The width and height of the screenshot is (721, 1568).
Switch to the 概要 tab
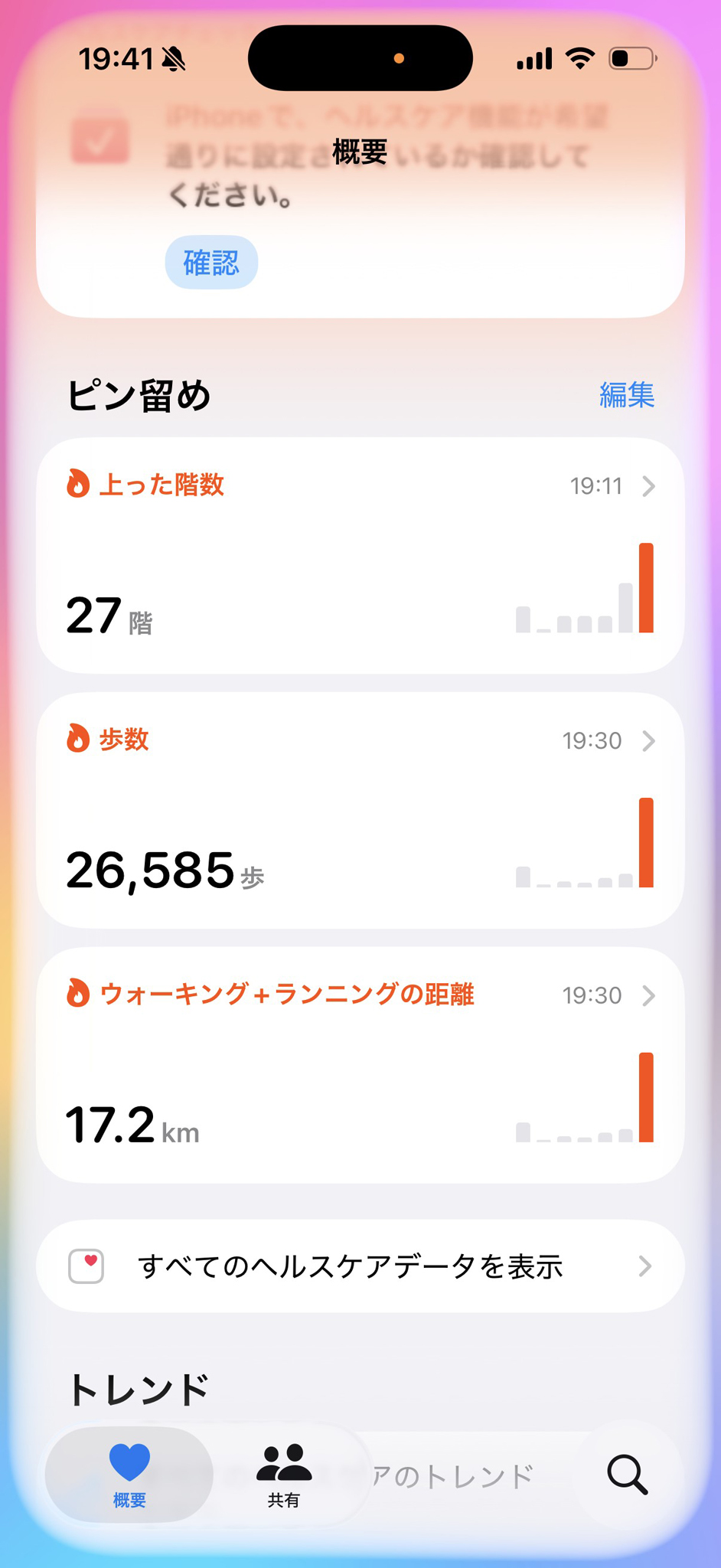[129, 1475]
